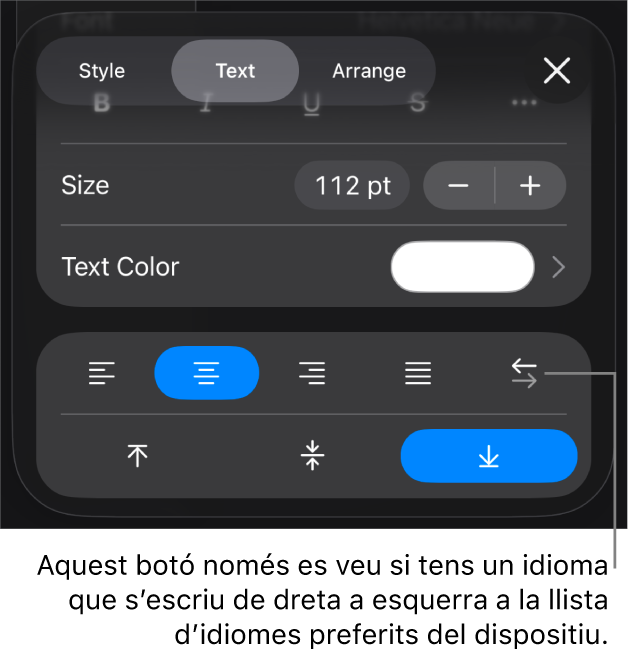Increase the text size
Image resolution: width=628 pixels, height=654 pixels.
tap(530, 185)
